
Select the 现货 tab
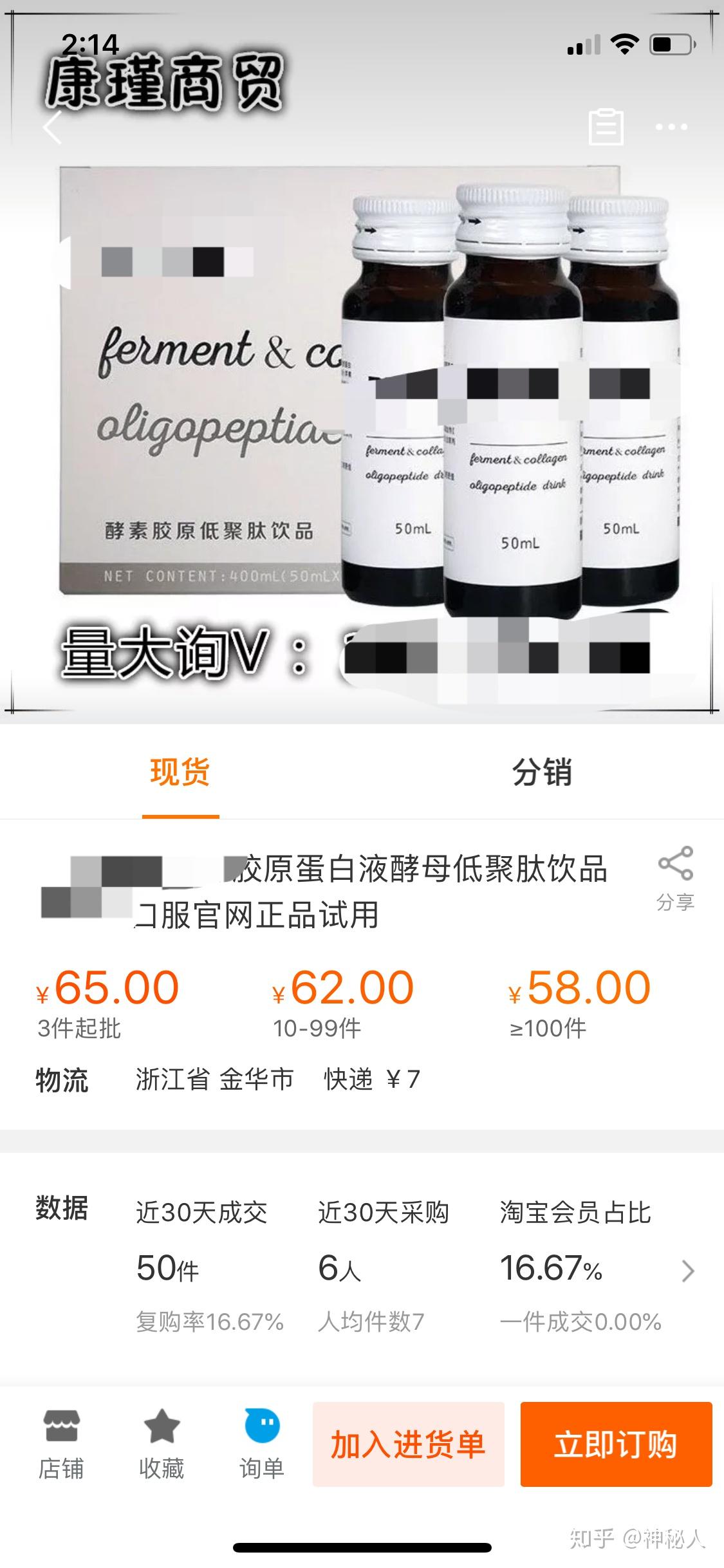click(x=180, y=772)
